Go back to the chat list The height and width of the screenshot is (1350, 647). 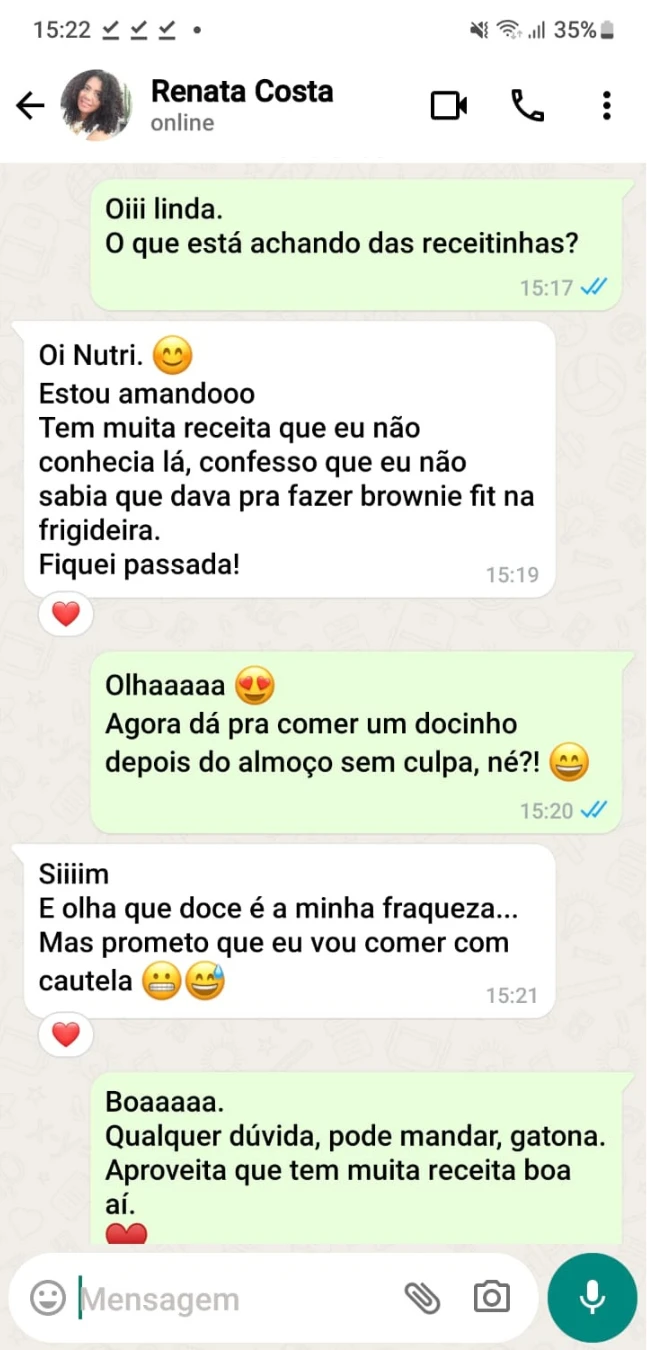tap(30, 106)
